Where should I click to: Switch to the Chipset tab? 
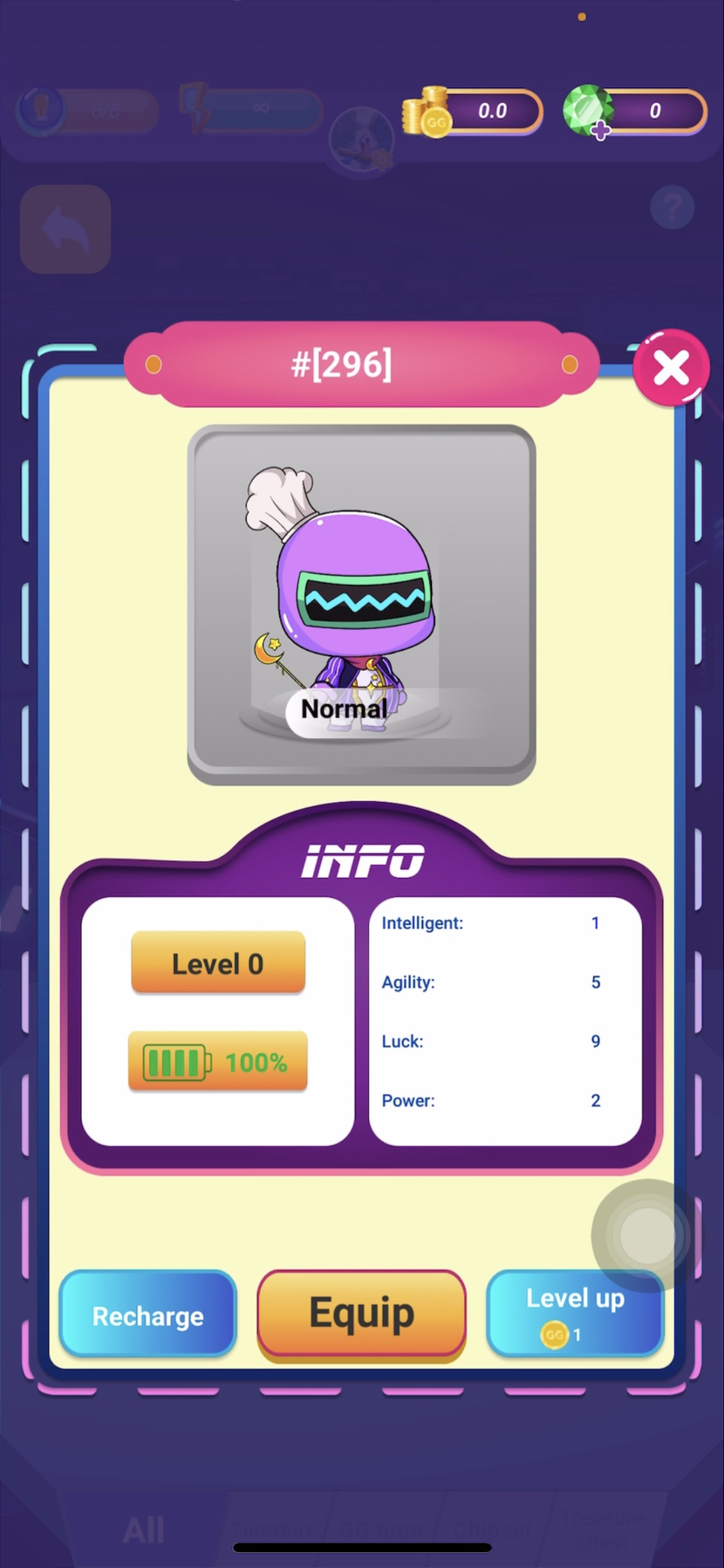493,1527
